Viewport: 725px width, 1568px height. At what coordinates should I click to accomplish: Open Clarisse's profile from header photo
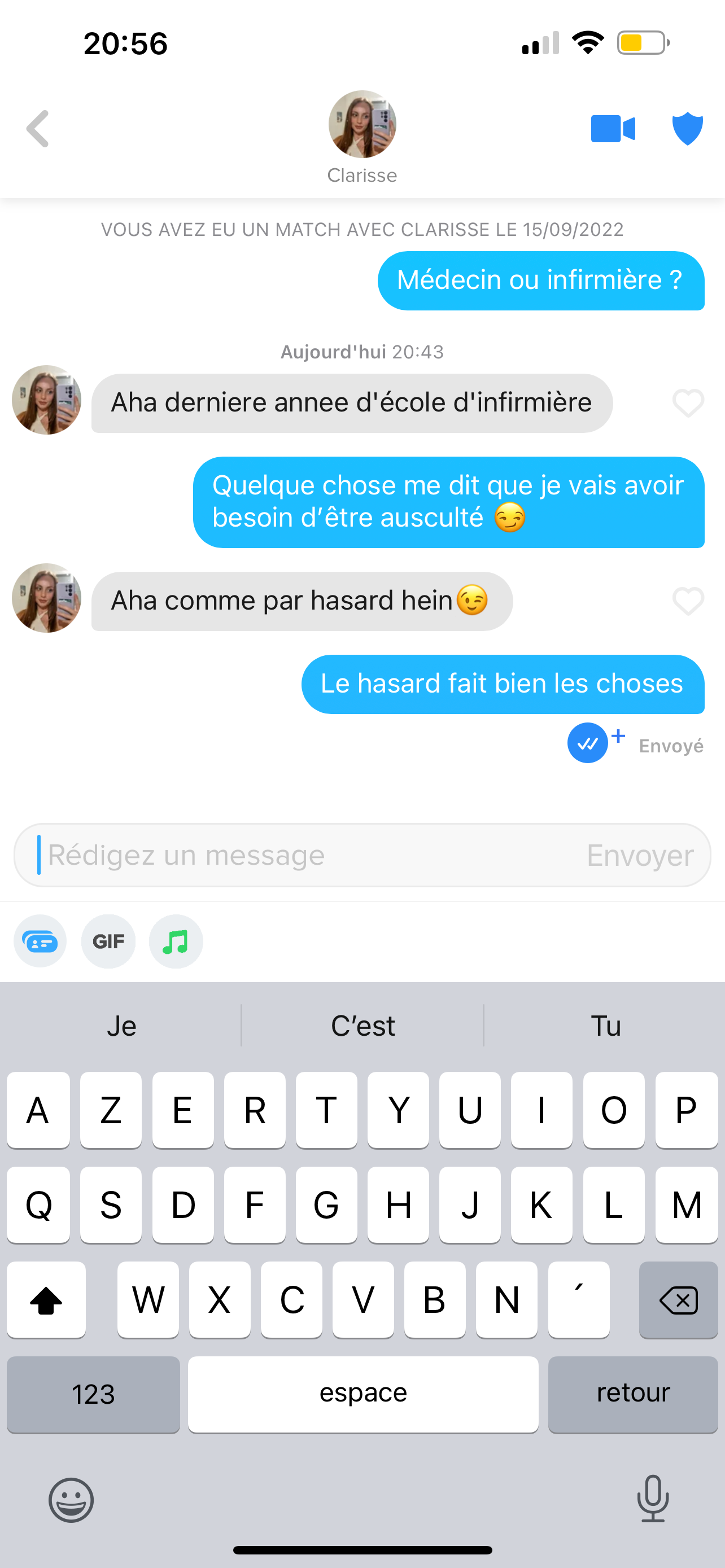(362, 125)
